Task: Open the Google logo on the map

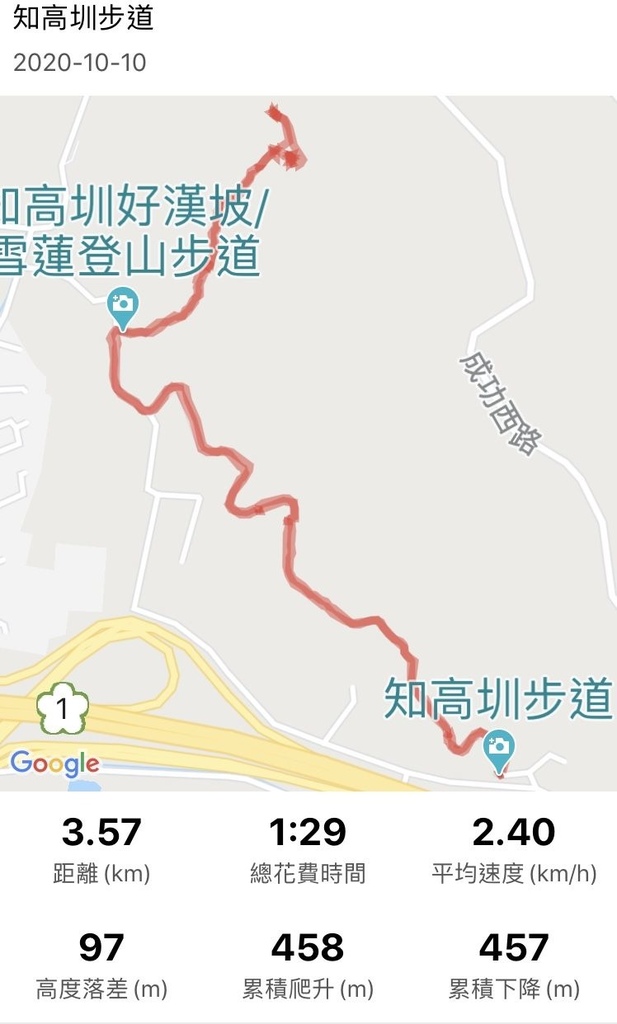Action: coord(55,763)
